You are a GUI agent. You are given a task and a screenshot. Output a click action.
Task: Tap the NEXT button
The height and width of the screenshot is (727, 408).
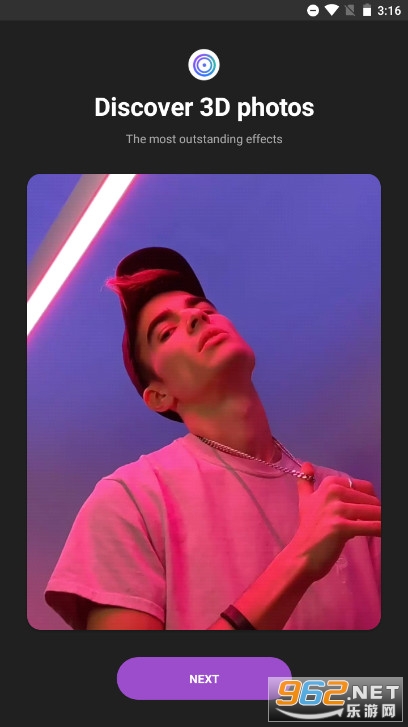point(204,678)
